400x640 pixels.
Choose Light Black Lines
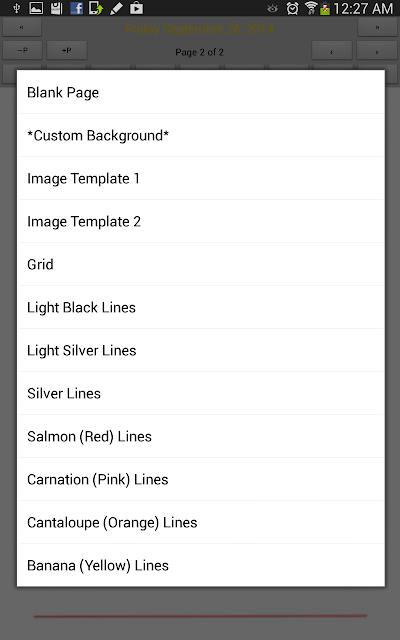pyautogui.click(x=200, y=307)
